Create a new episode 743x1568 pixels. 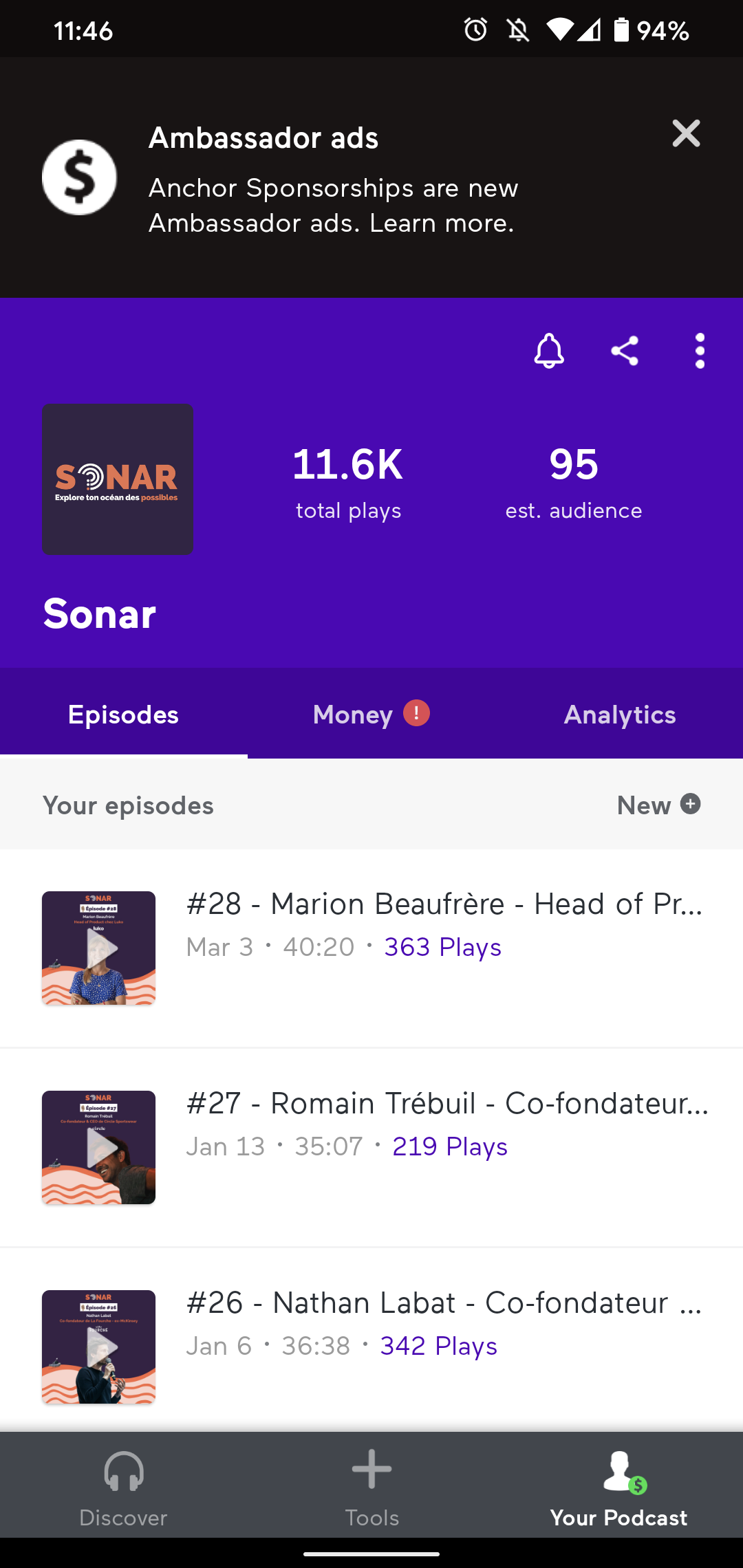[658, 805]
